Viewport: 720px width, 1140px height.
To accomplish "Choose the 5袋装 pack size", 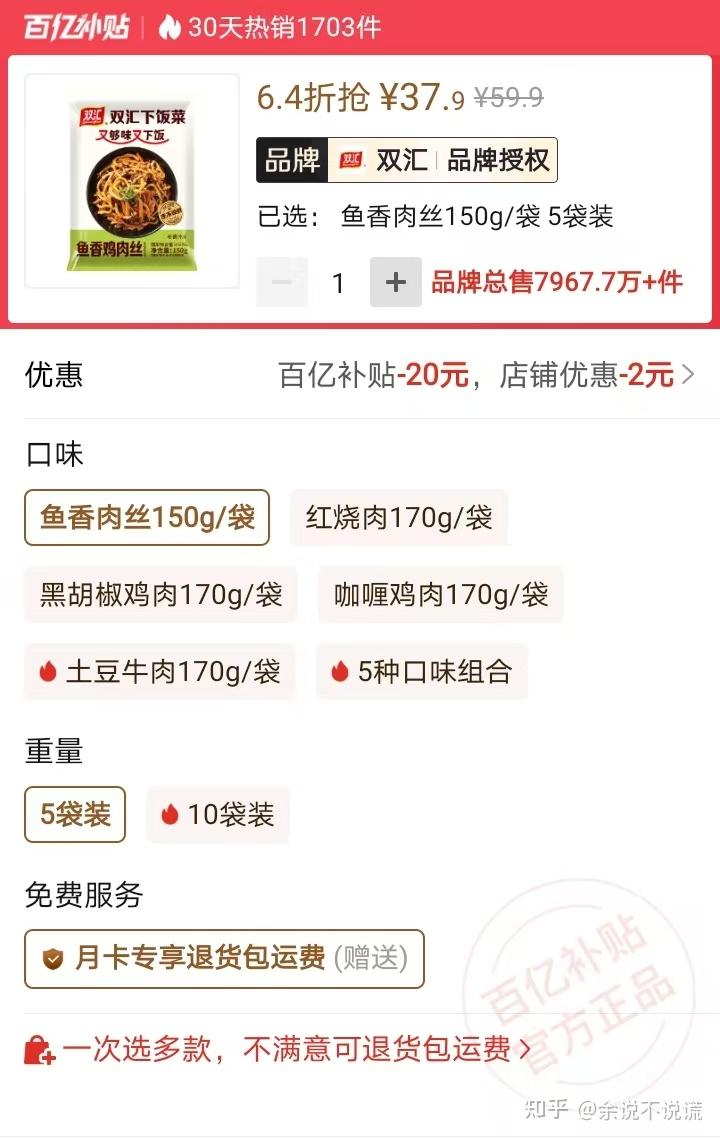I will tap(75, 815).
